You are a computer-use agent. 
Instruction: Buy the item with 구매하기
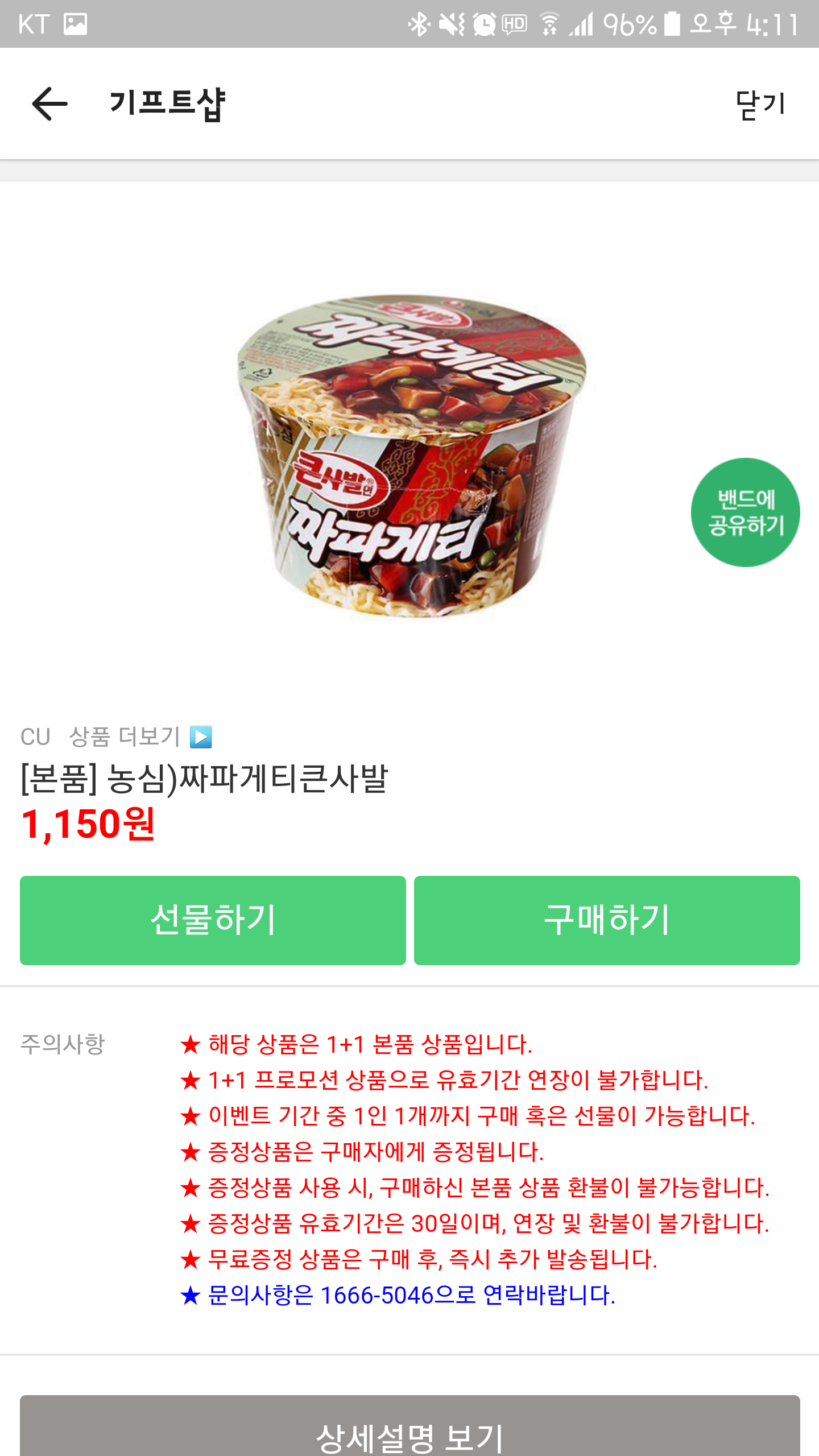(607, 920)
